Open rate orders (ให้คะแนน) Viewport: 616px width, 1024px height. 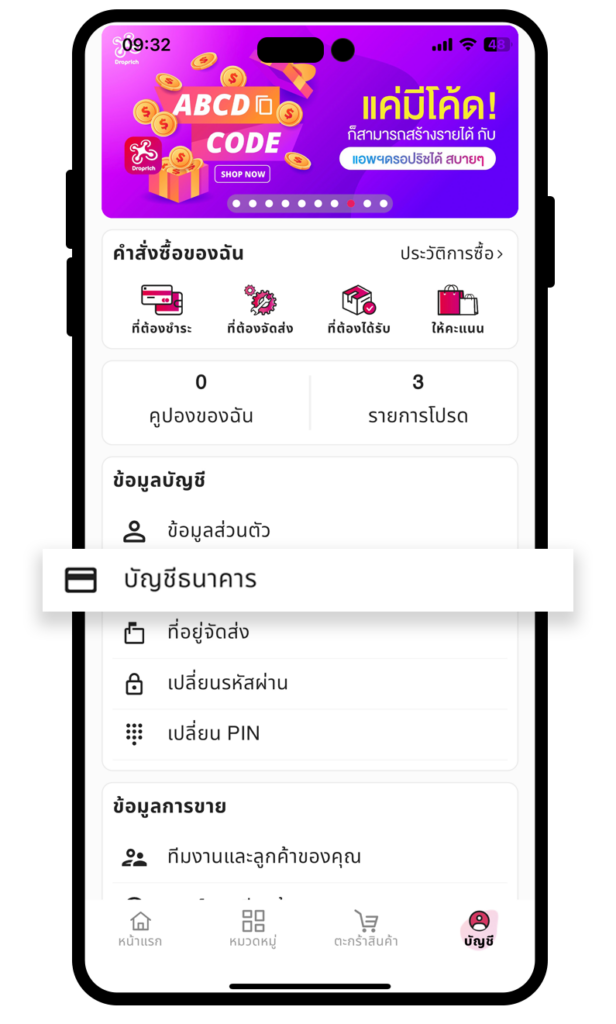click(457, 309)
